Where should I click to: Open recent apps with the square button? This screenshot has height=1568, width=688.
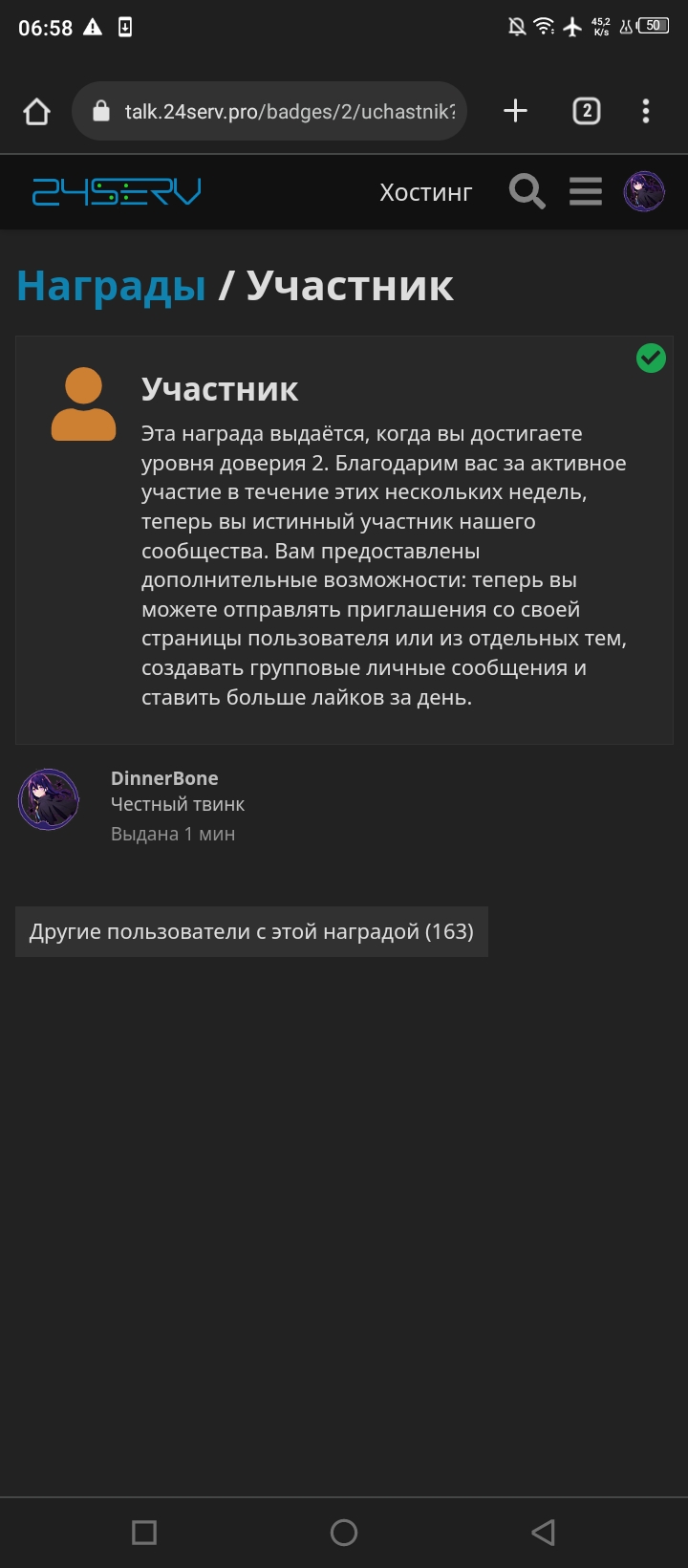pyautogui.click(x=144, y=1533)
